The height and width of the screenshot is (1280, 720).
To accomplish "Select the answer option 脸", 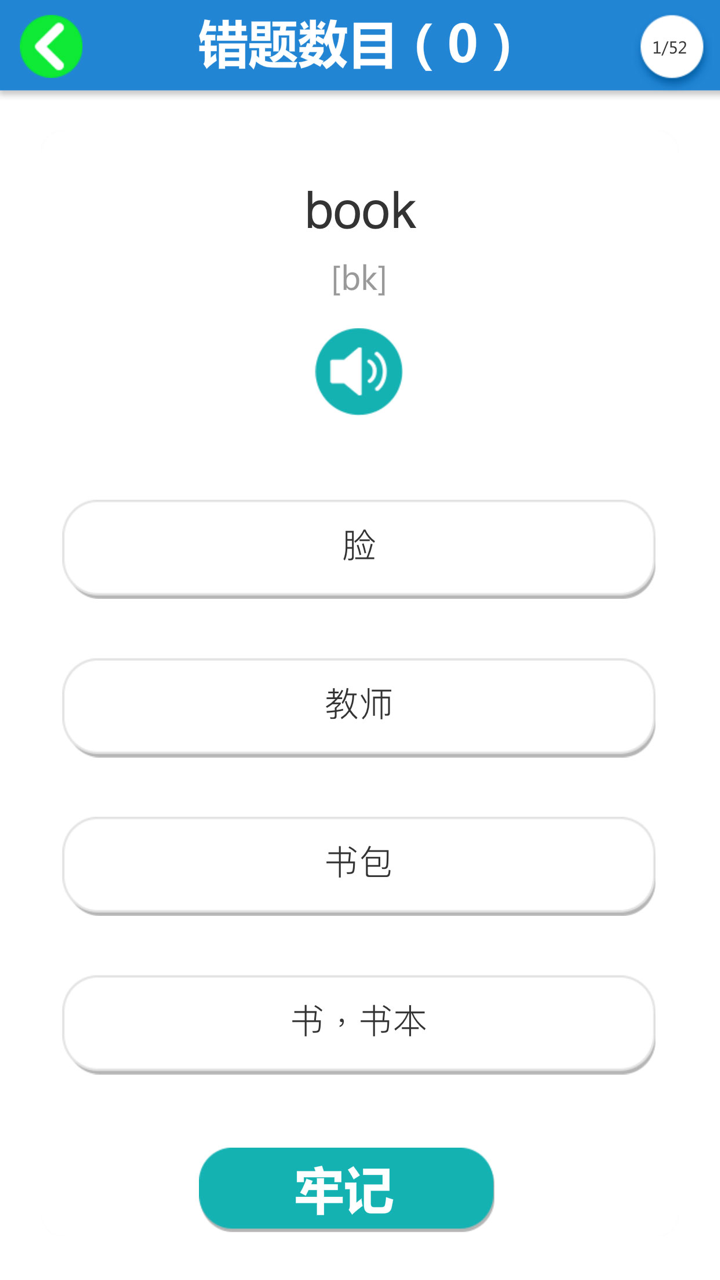I will click(x=359, y=548).
